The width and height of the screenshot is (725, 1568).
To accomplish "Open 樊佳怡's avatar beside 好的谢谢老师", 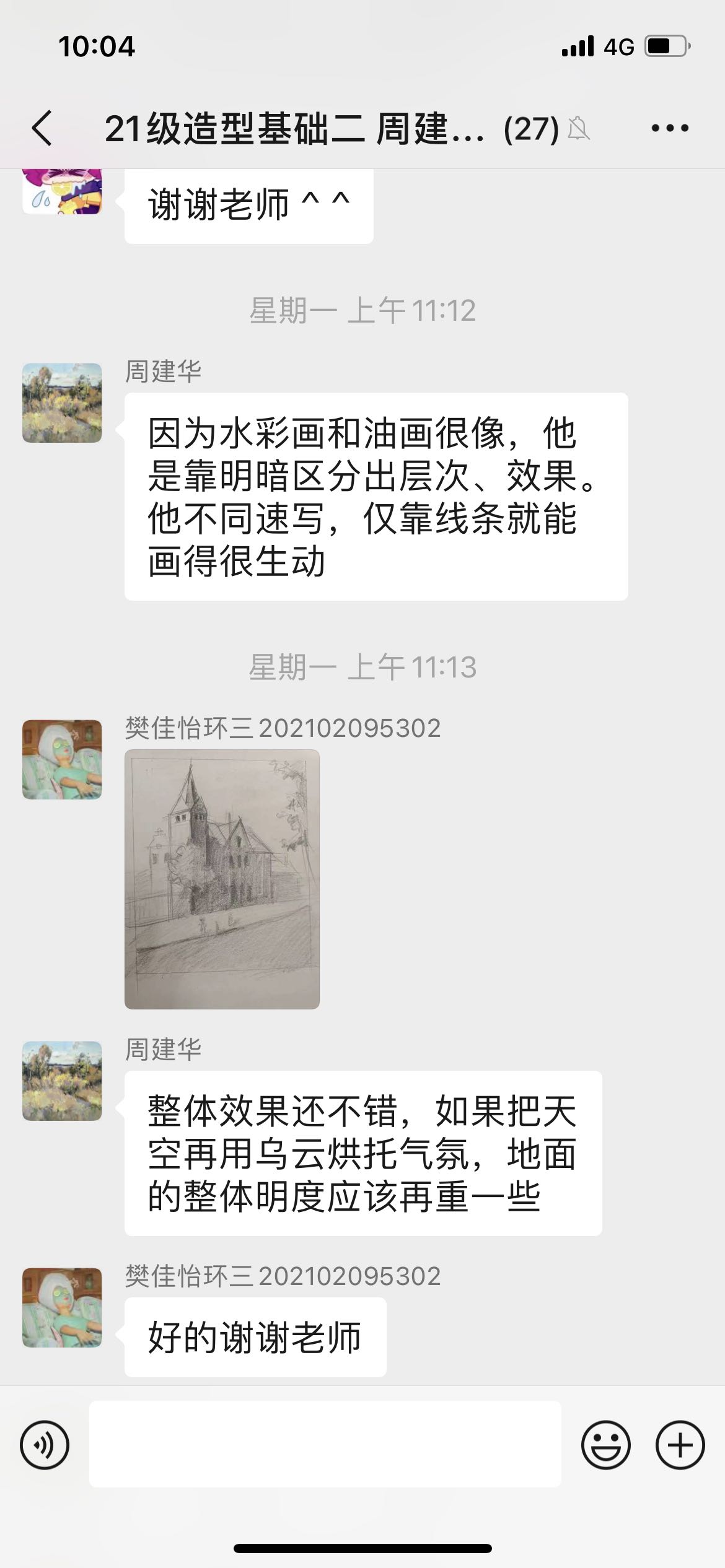I will (62, 1307).
